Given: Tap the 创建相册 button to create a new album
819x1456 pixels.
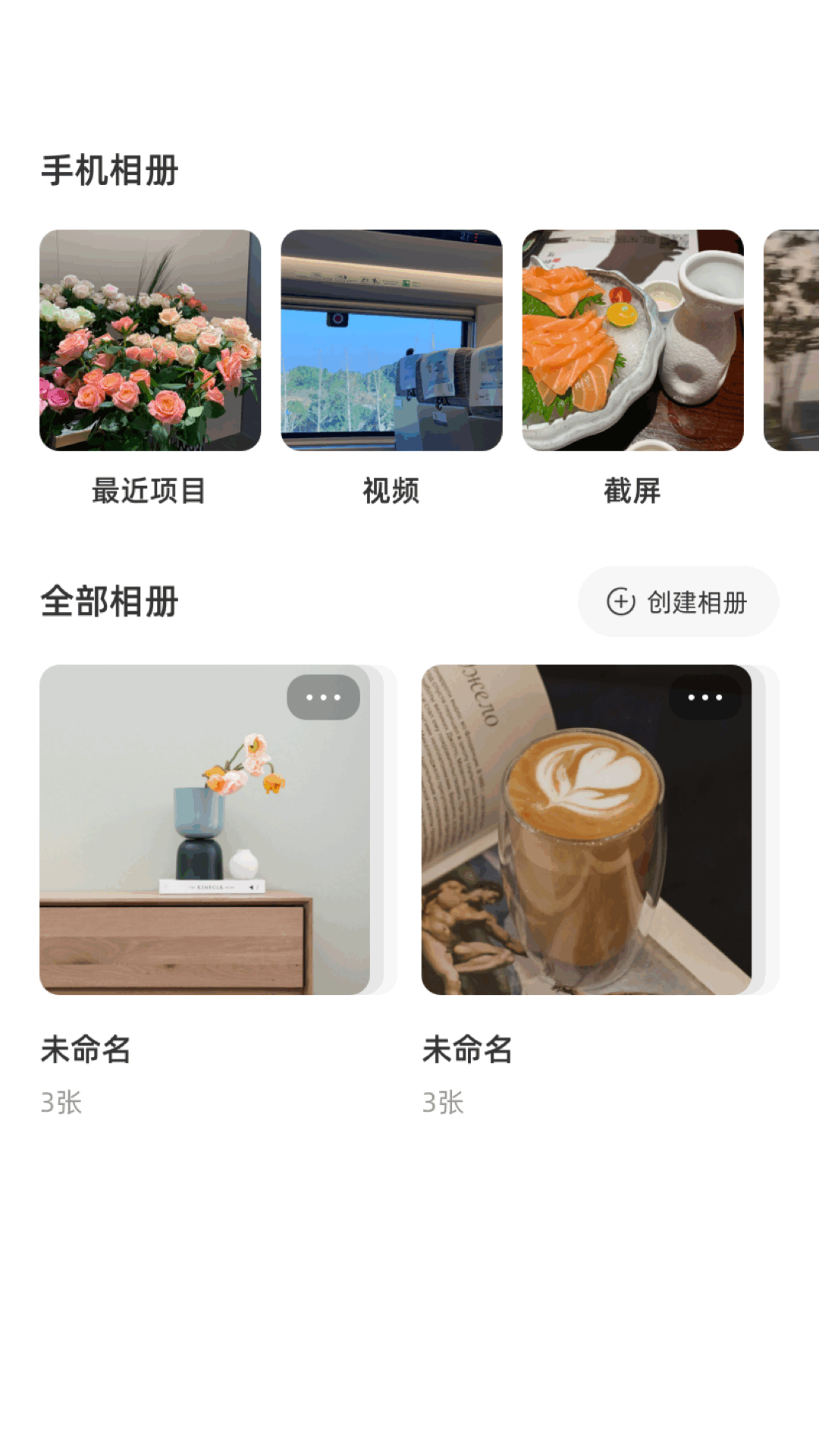Looking at the screenshot, I should click(x=677, y=601).
